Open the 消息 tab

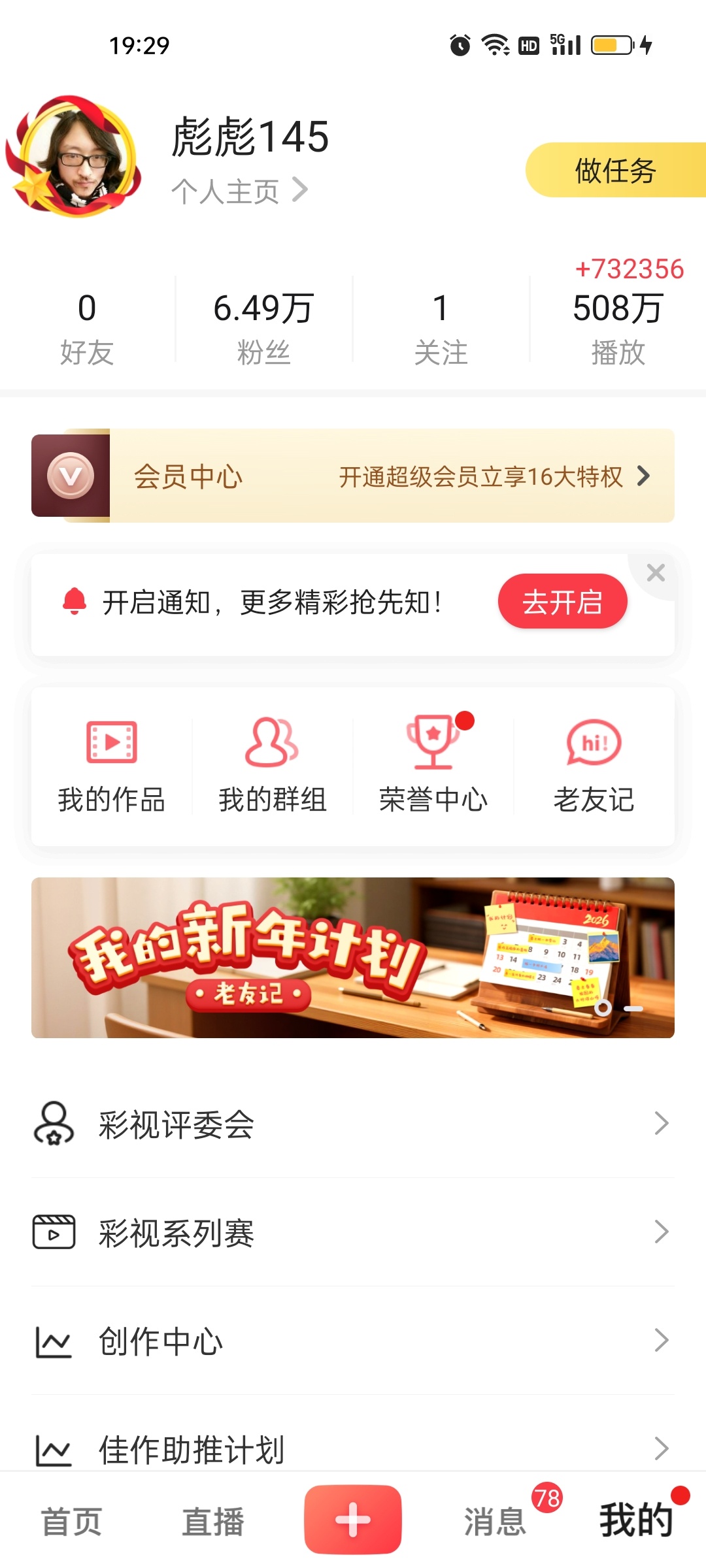tap(495, 1522)
